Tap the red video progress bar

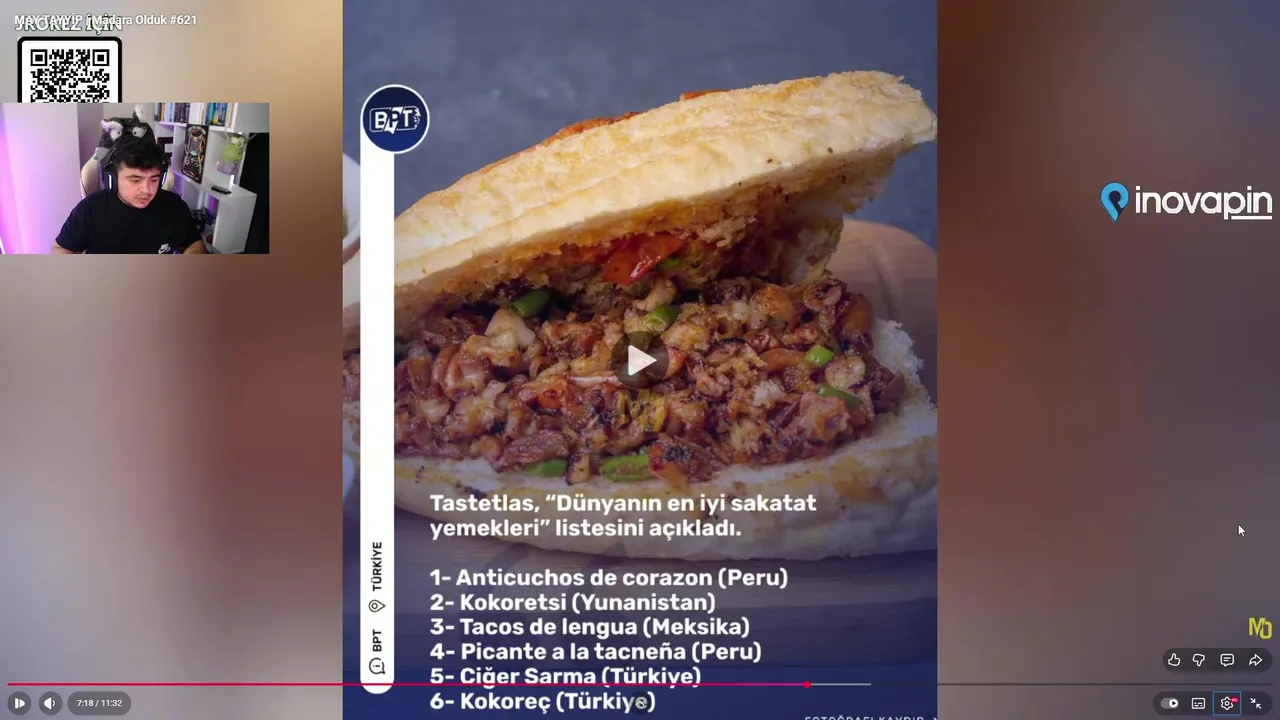pos(400,685)
